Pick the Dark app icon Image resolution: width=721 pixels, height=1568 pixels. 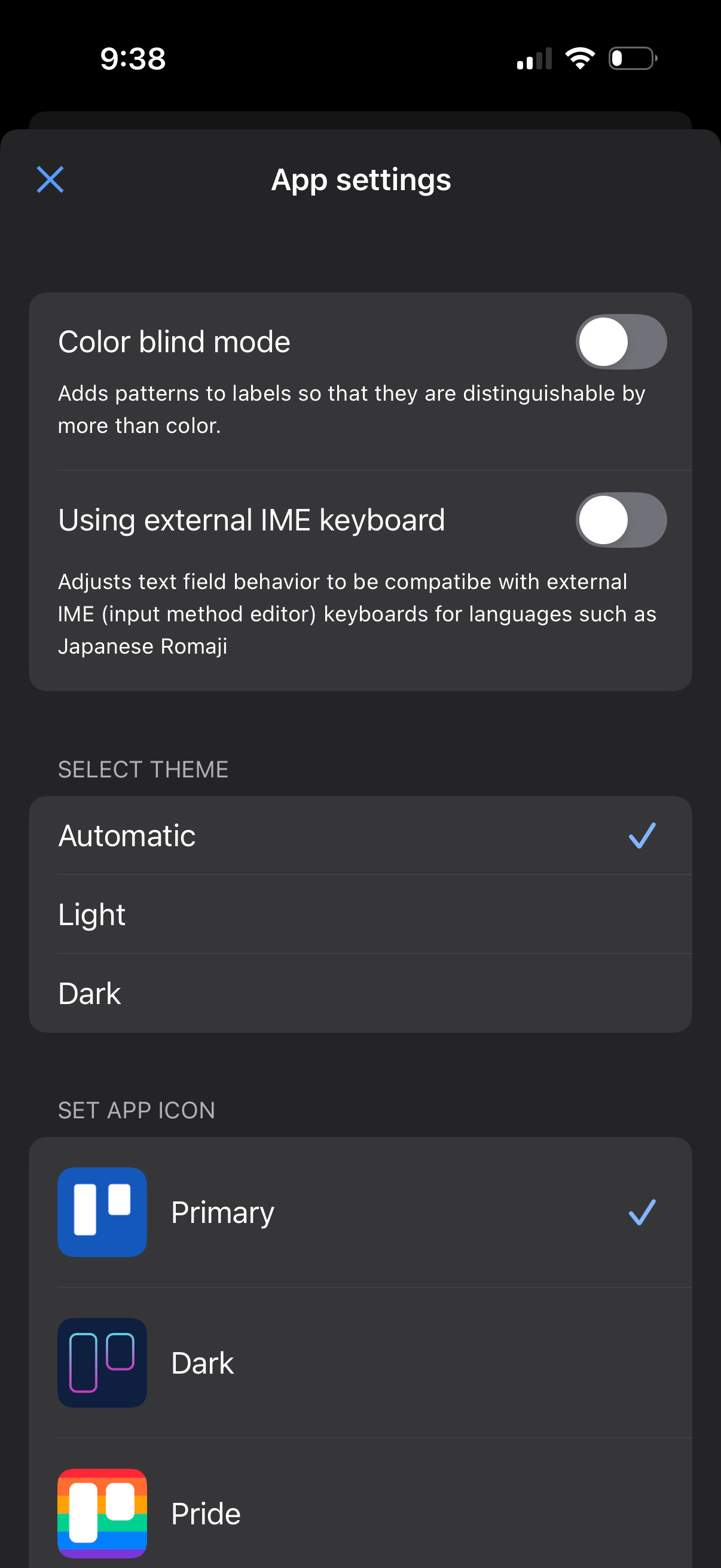coord(359,1363)
